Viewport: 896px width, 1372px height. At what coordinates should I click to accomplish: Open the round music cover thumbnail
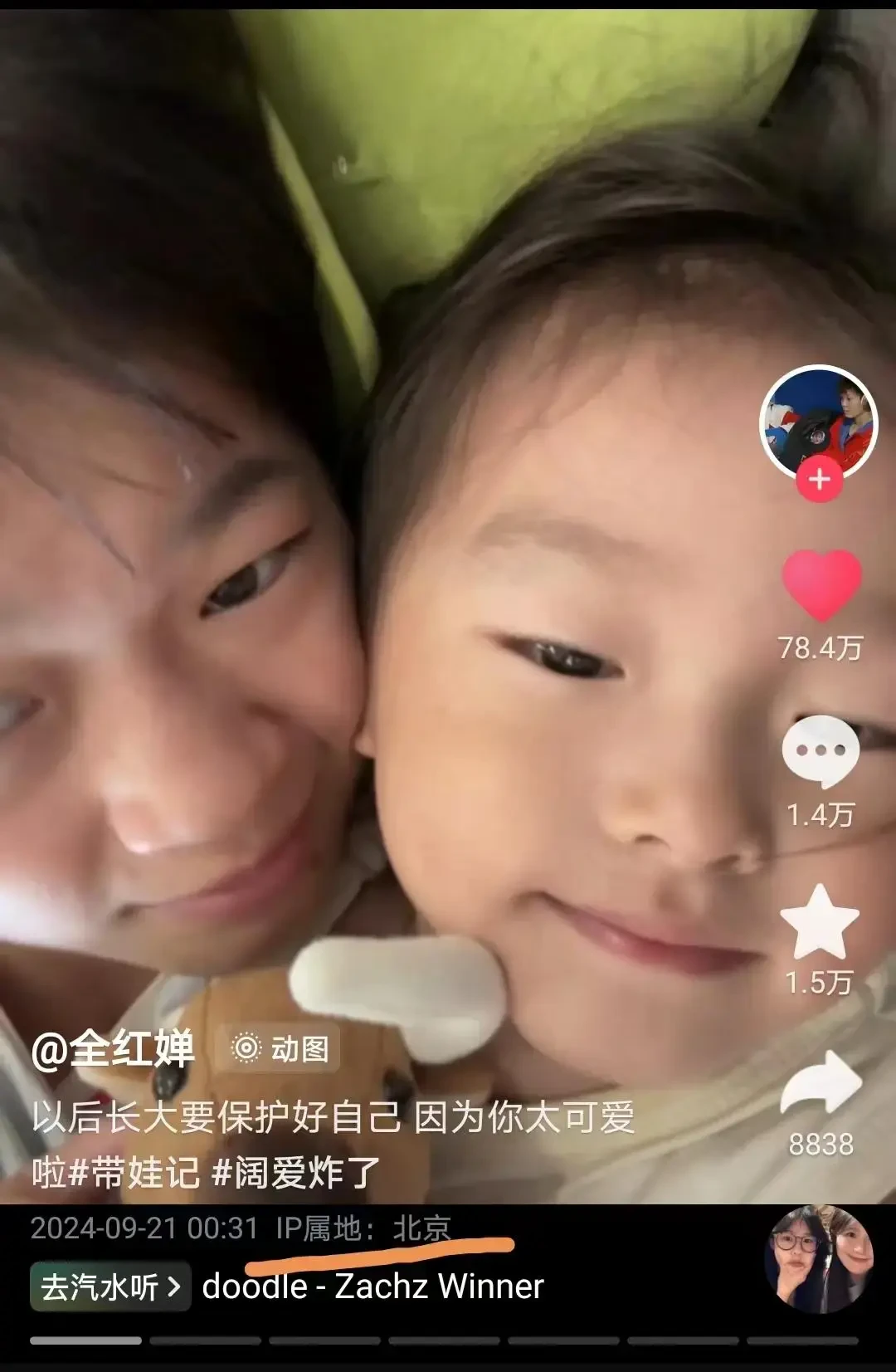pos(819,1259)
